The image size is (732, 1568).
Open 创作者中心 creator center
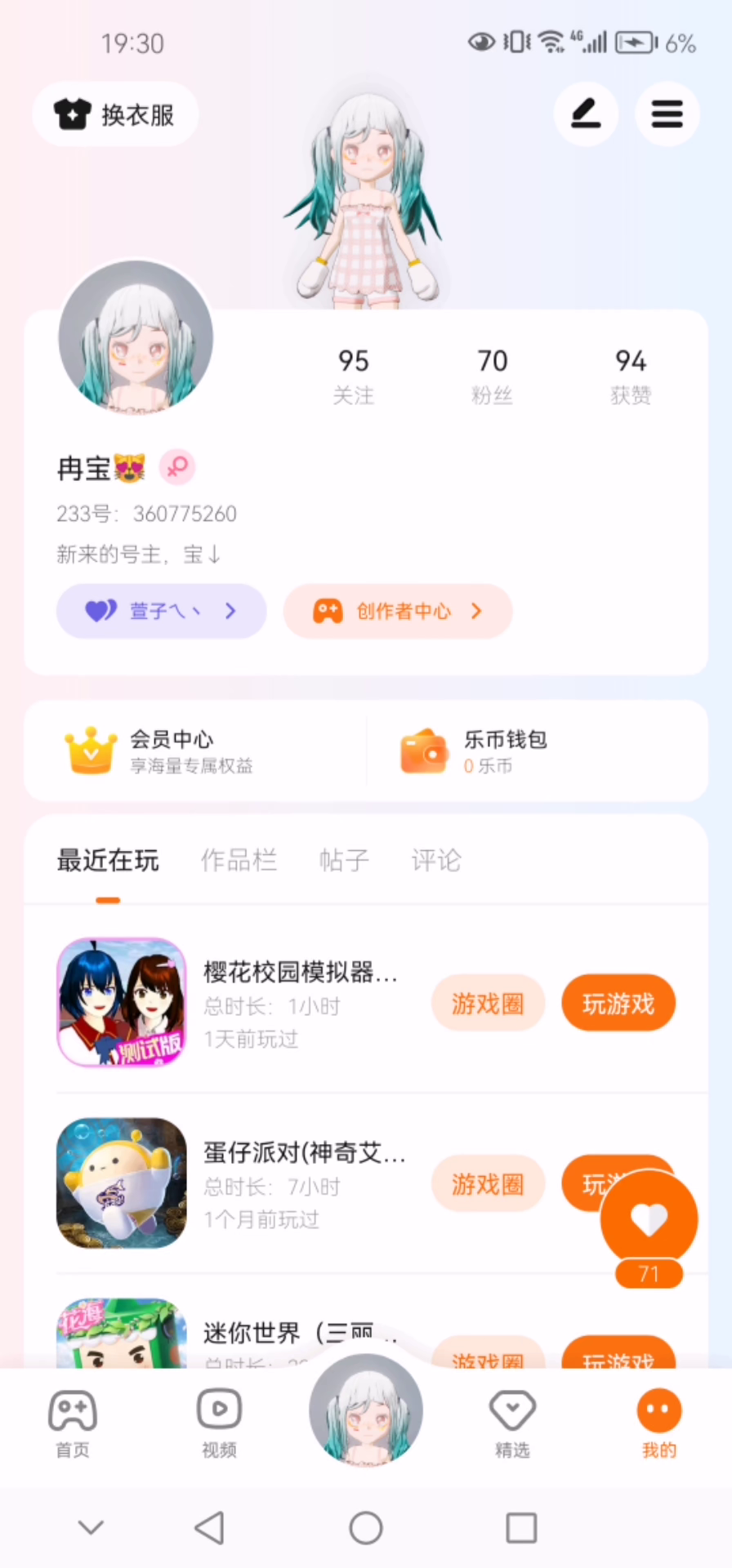tap(398, 611)
